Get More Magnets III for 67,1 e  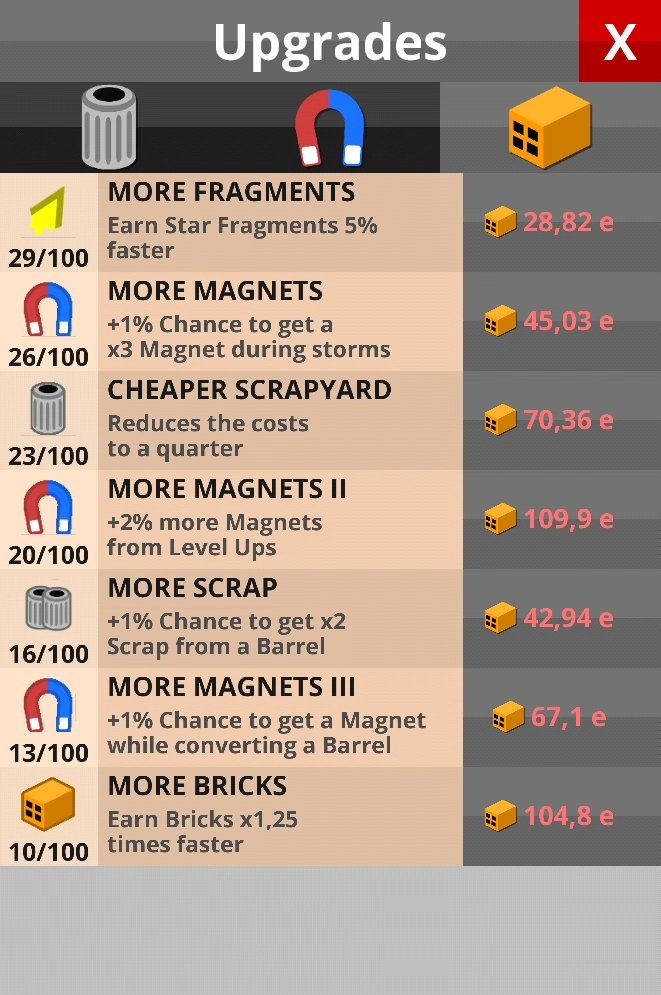click(561, 717)
